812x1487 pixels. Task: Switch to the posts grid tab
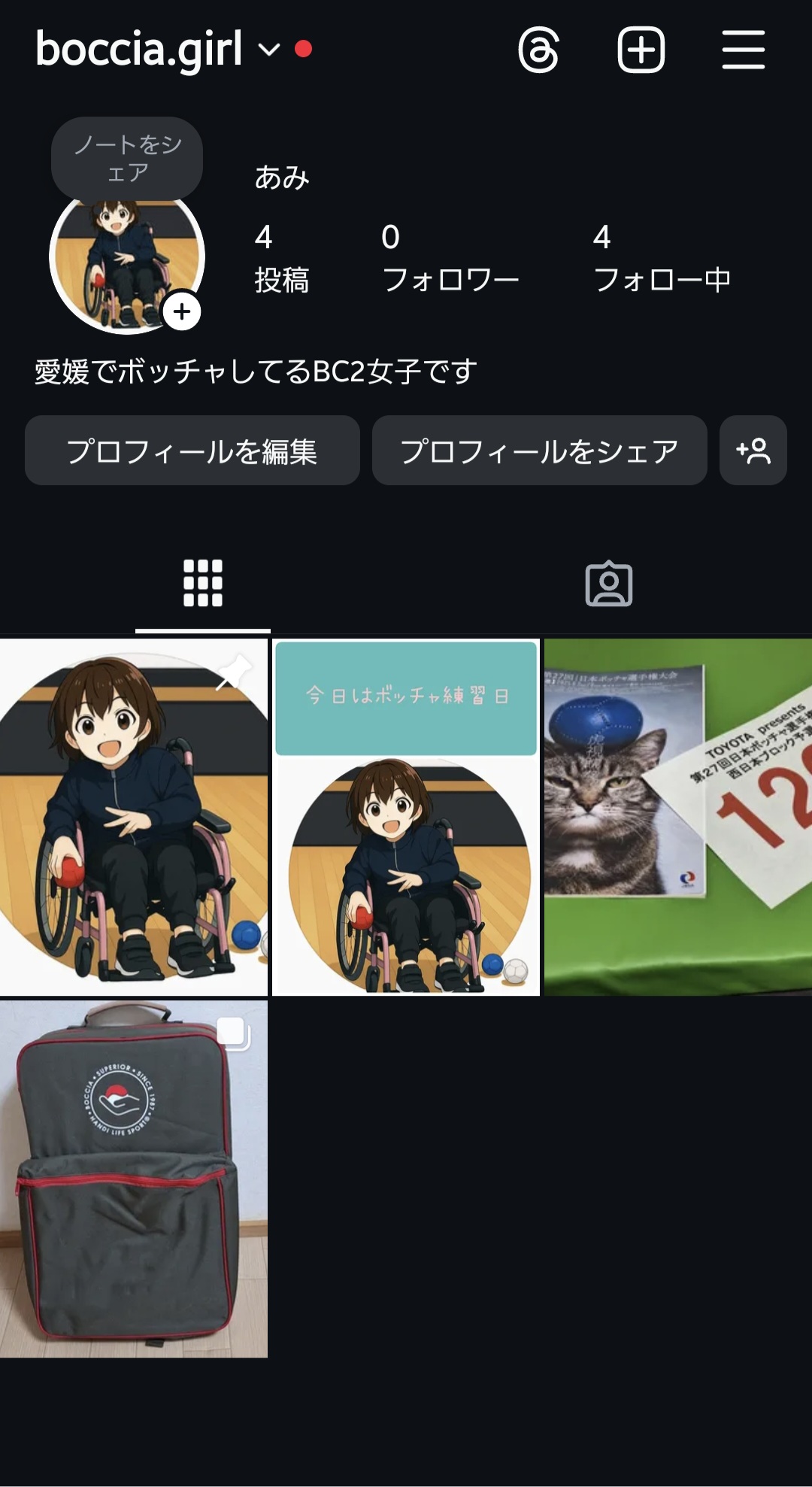click(x=203, y=583)
